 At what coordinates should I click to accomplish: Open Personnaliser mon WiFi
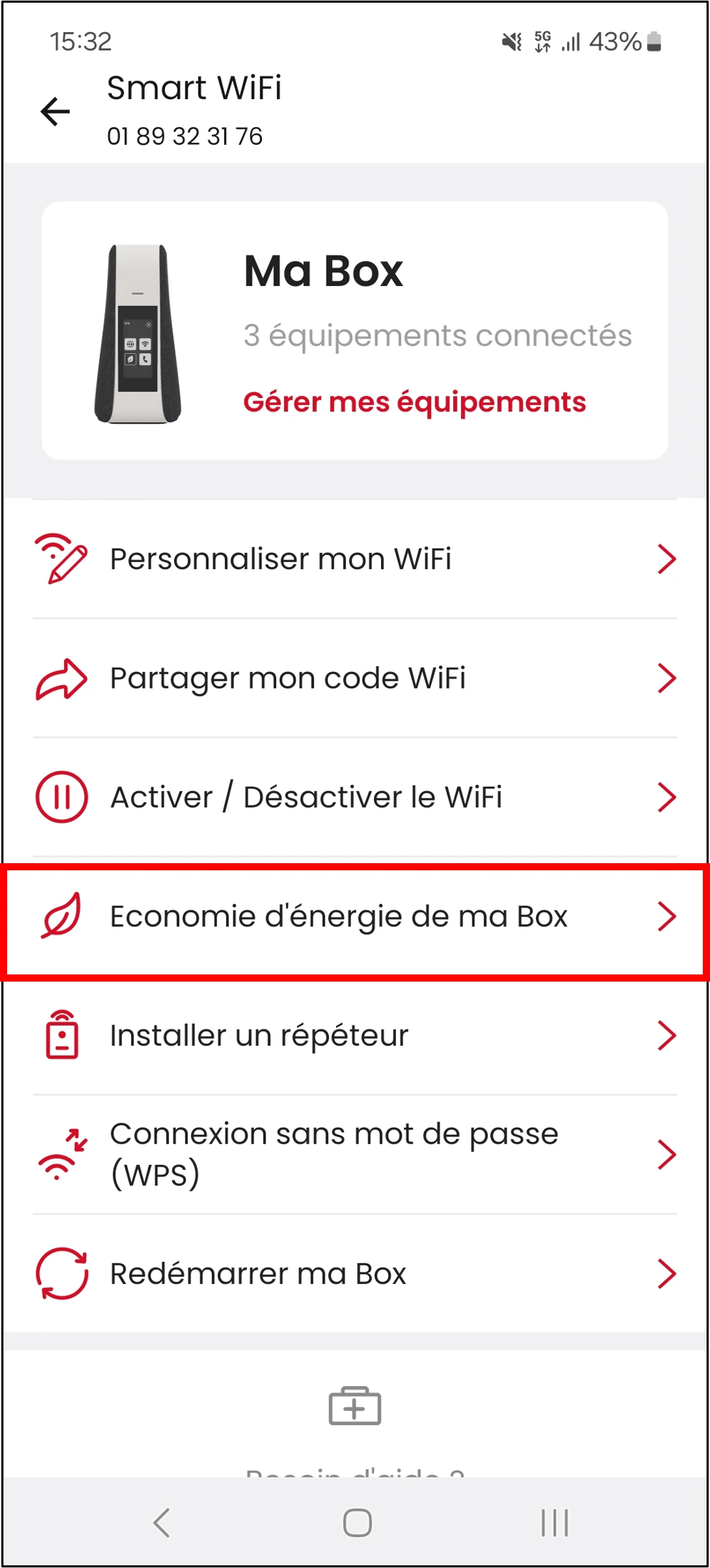pos(355,559)
